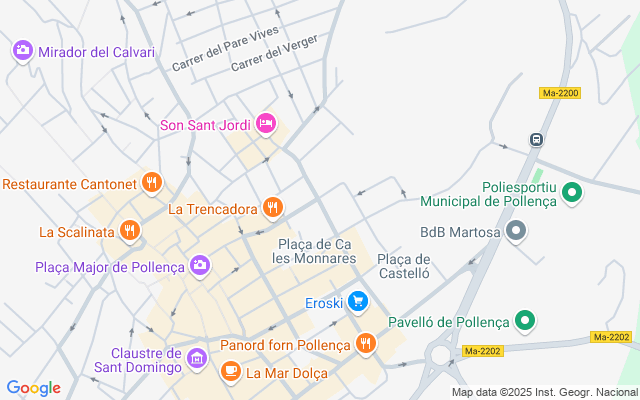Select the Son Sant Jordi hotel pin

click(266, 124)
